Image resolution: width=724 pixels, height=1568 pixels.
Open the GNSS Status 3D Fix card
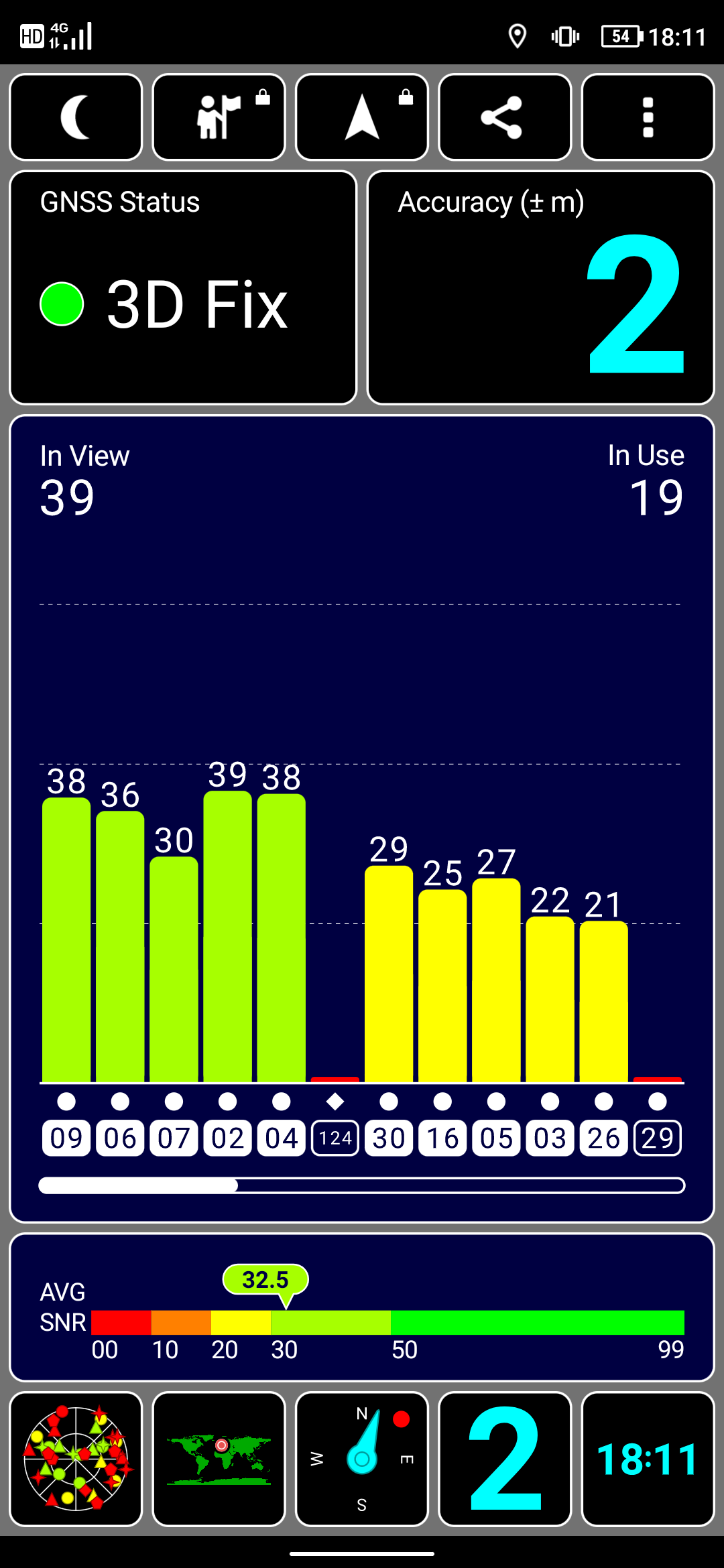point(183,287)
